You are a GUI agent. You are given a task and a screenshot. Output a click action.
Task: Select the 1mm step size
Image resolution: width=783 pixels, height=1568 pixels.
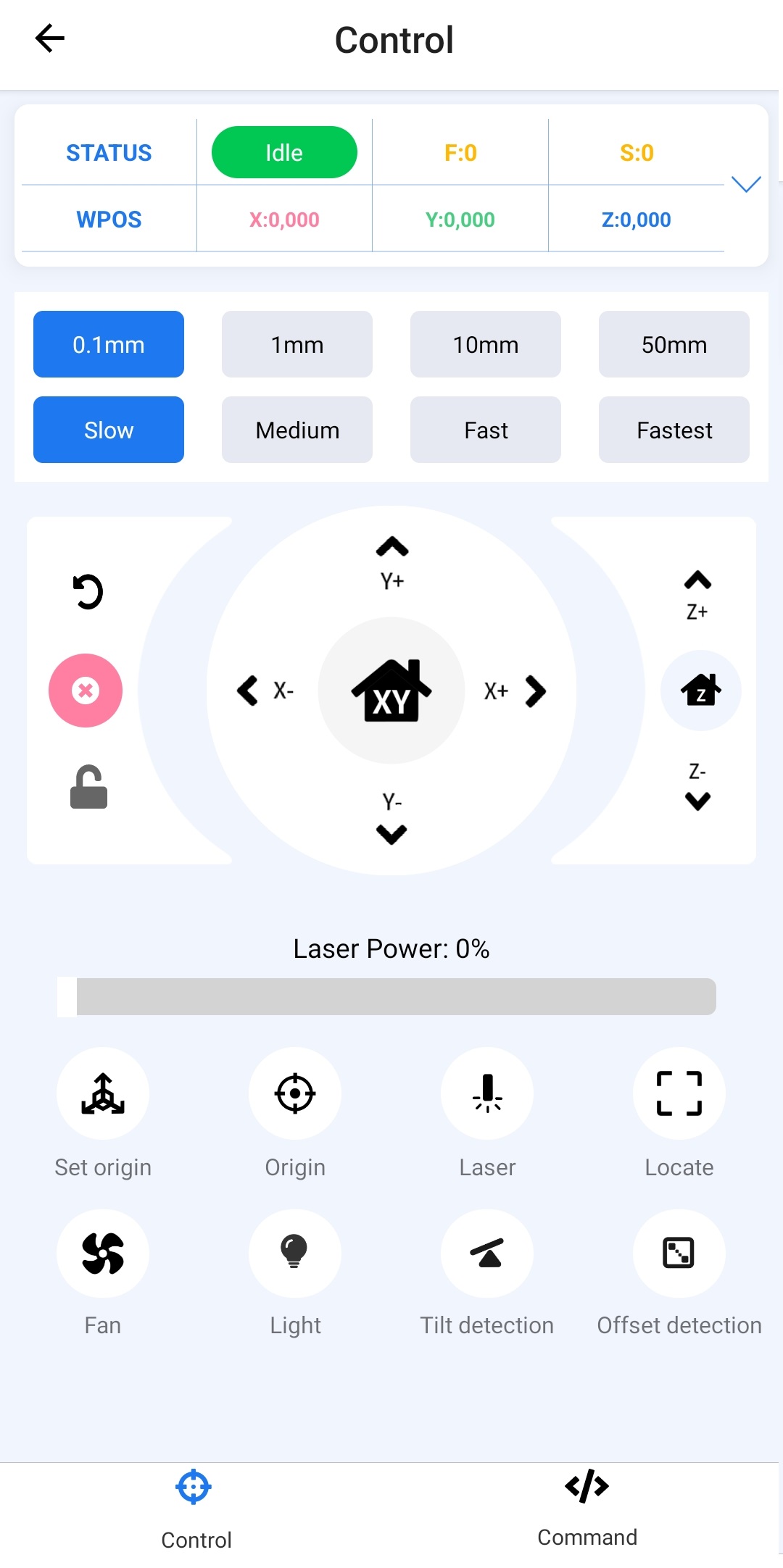point(297,344)
